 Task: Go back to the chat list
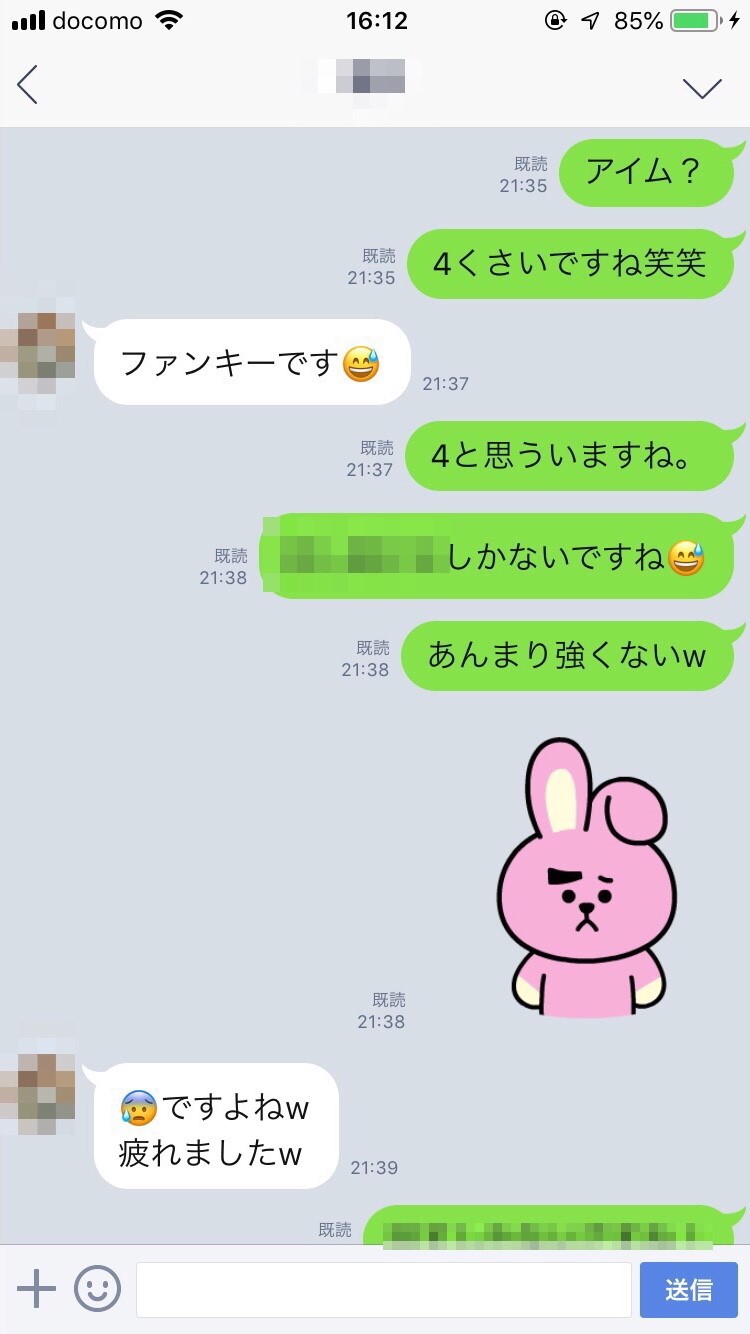point(28,86)
